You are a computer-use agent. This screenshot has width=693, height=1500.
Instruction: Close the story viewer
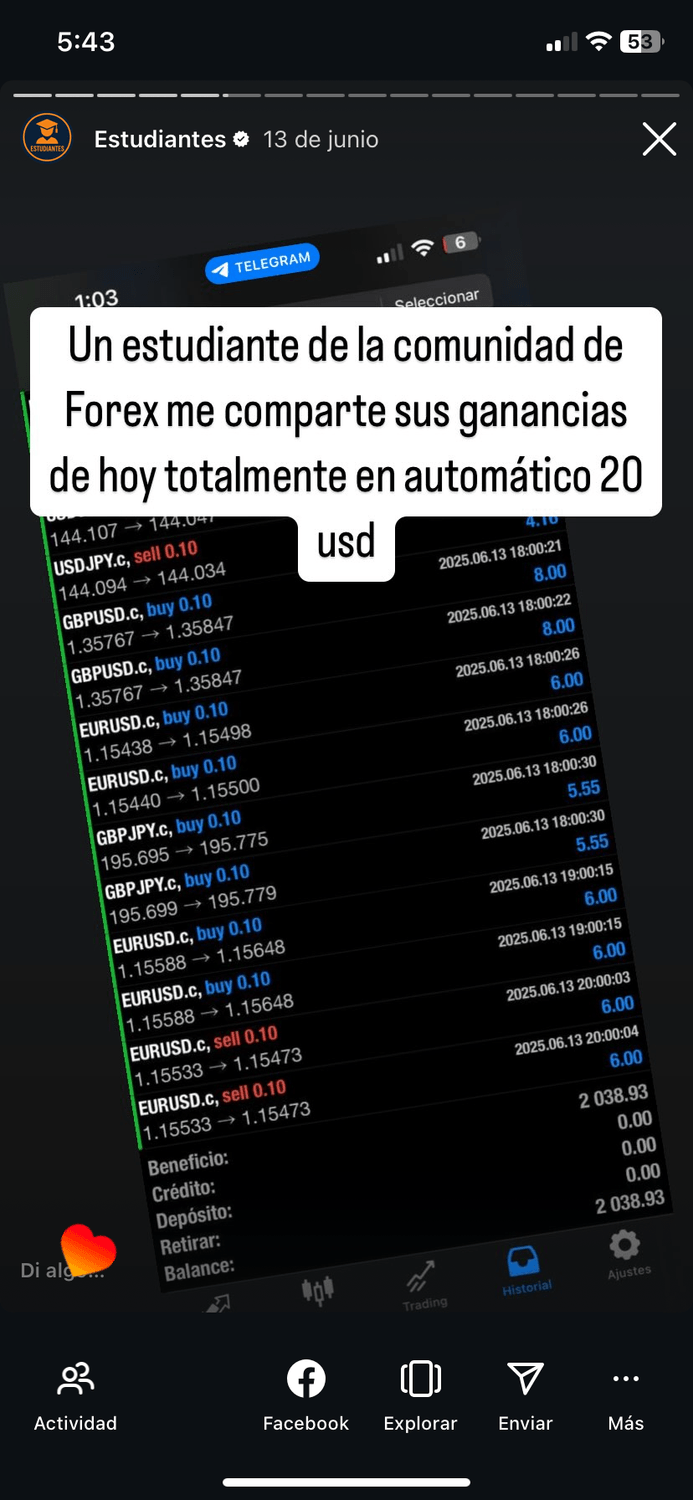tap(659, 140)
